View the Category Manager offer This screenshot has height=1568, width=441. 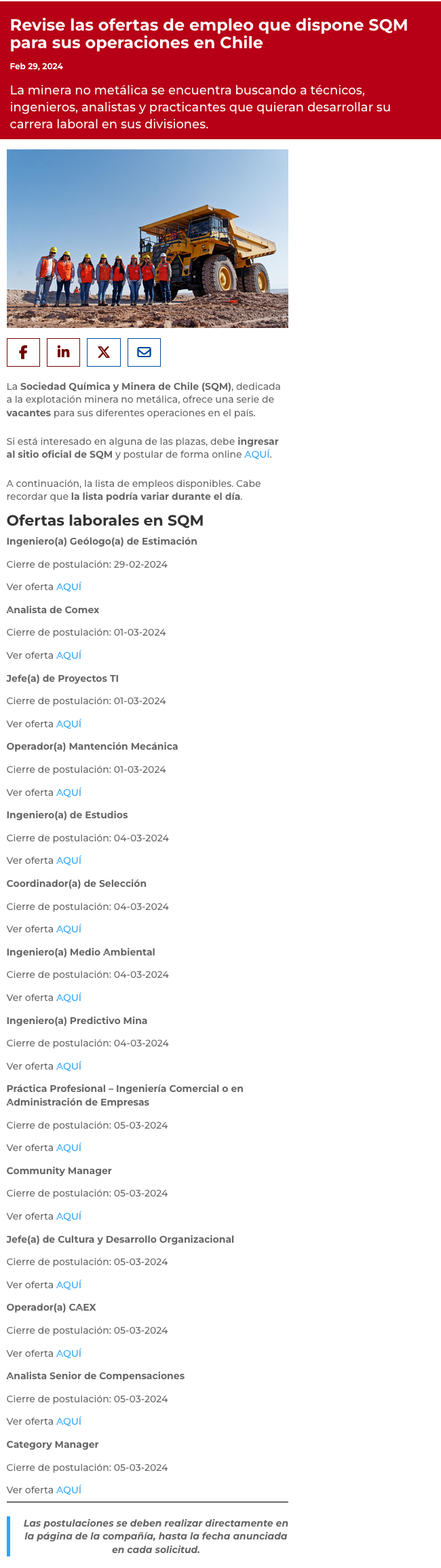(69, 1490)
